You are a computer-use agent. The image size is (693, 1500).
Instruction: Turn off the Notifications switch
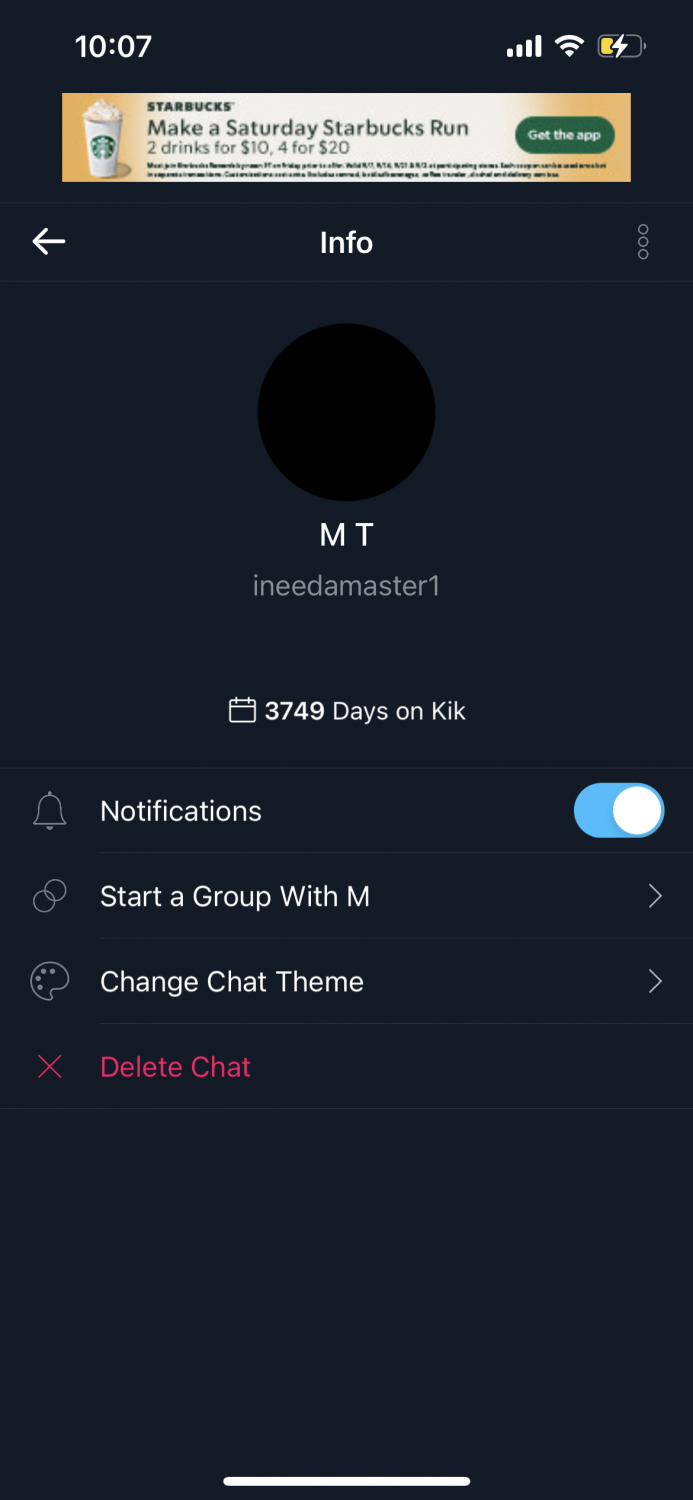[618, 810]
